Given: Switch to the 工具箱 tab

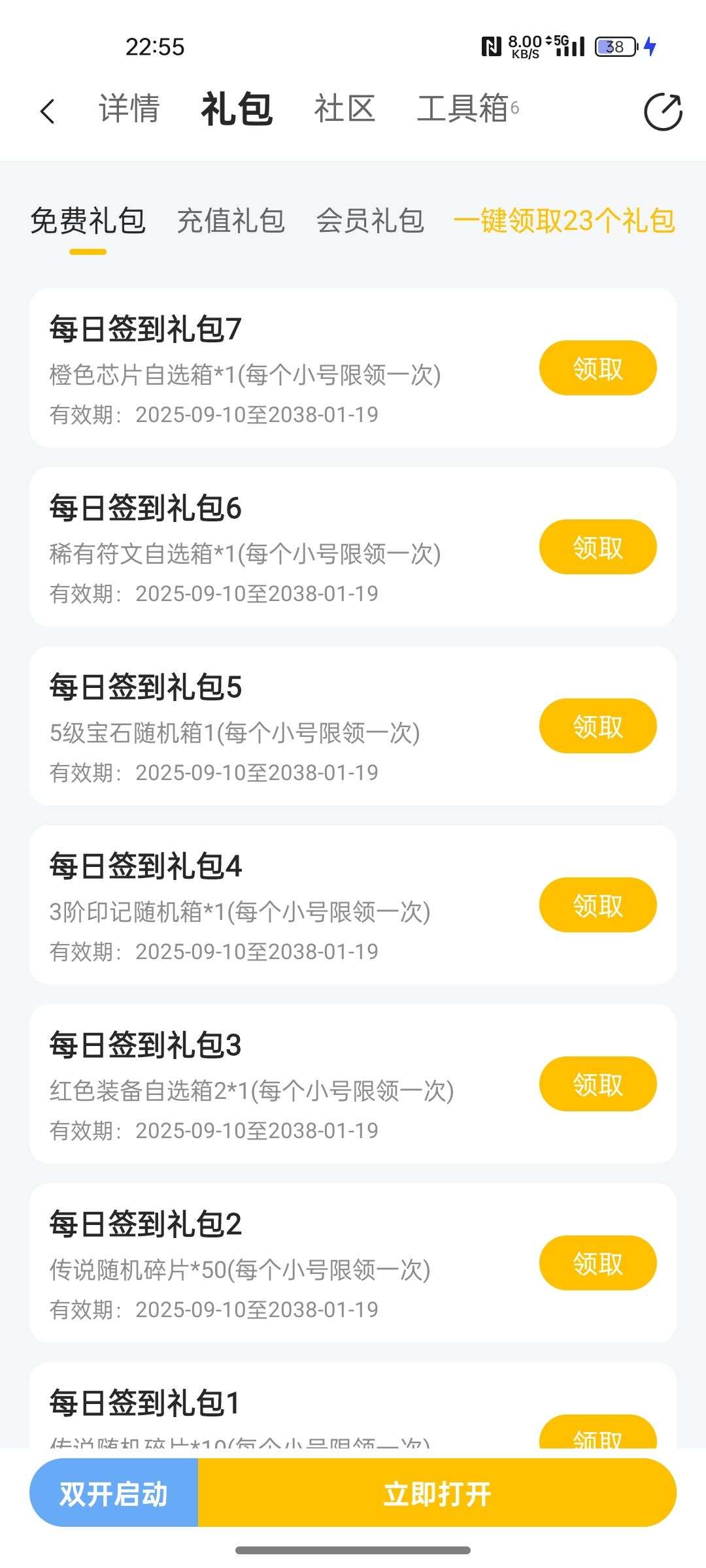Looking at the screenshot, I should (468, 108).
